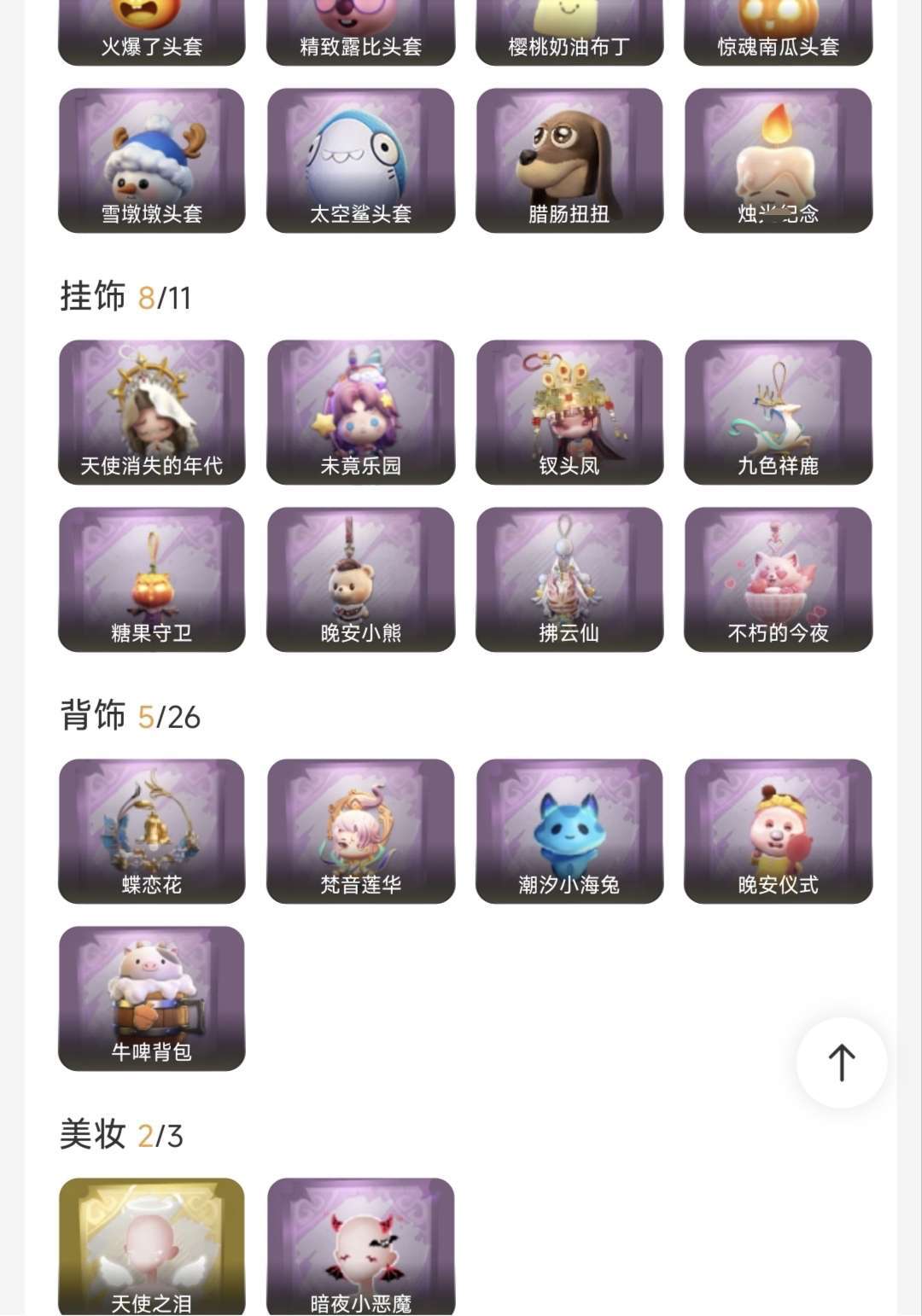Open the 晚安小熊 bear charm

360,579
